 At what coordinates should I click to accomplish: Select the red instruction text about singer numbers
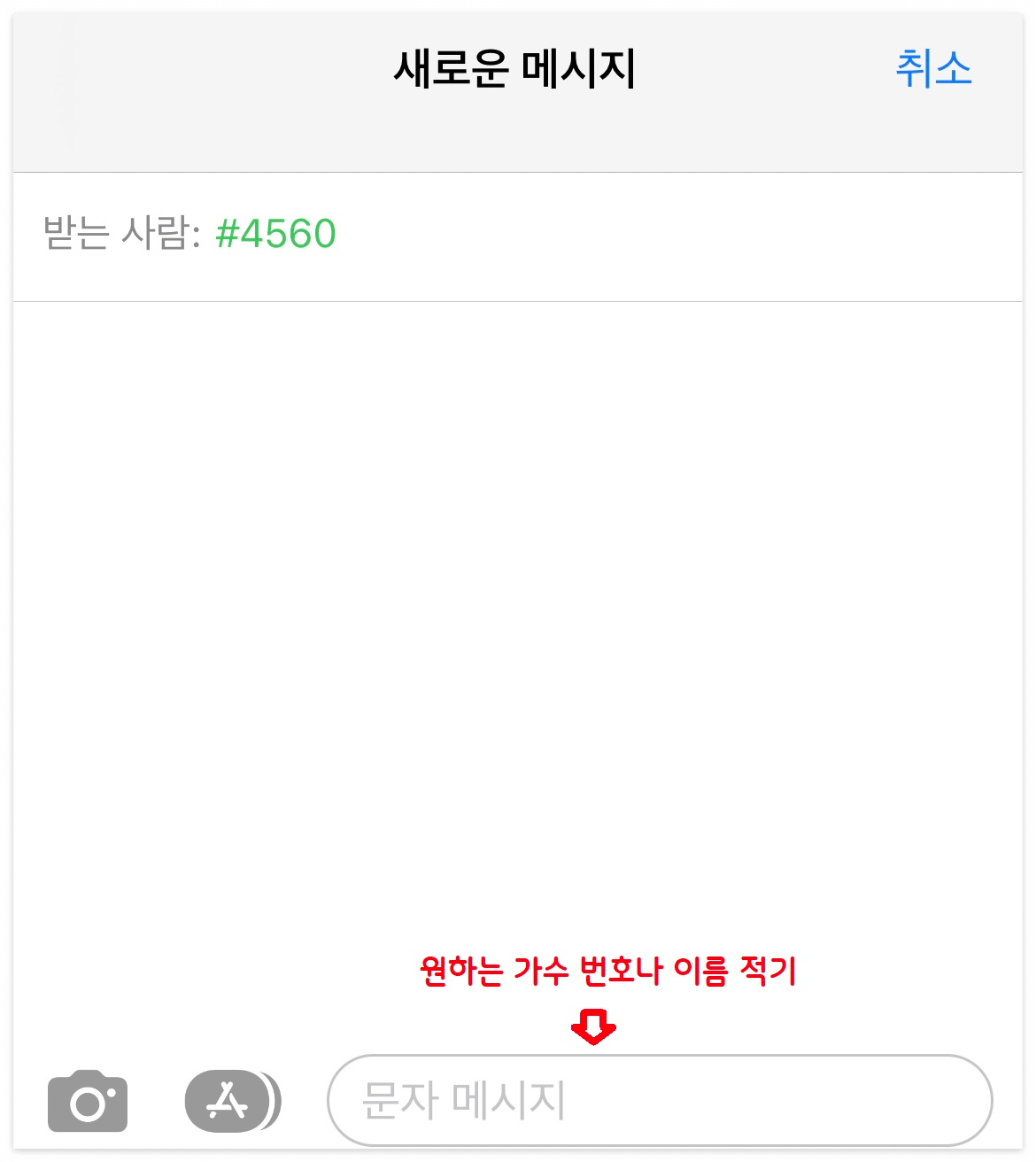tap(609, 971)
